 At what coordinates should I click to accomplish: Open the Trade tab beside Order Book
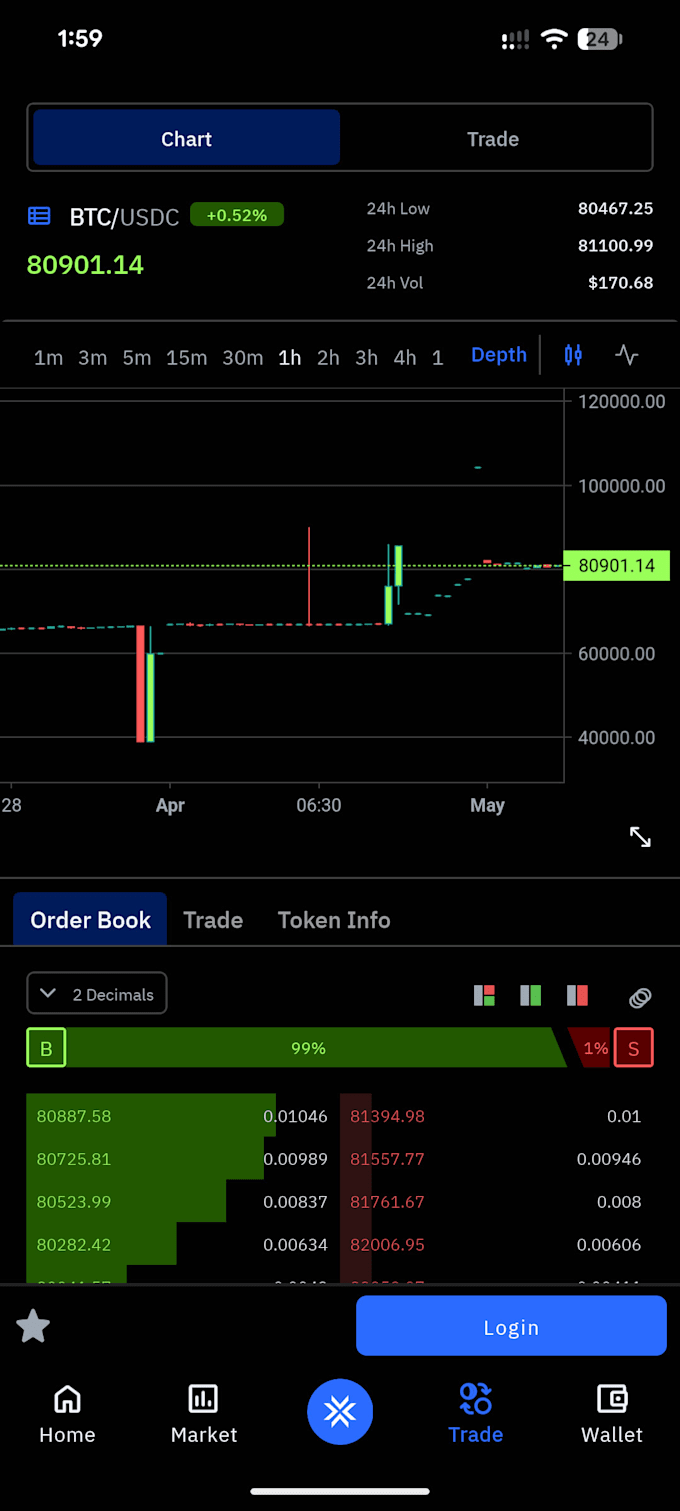(x=213, y=920)
